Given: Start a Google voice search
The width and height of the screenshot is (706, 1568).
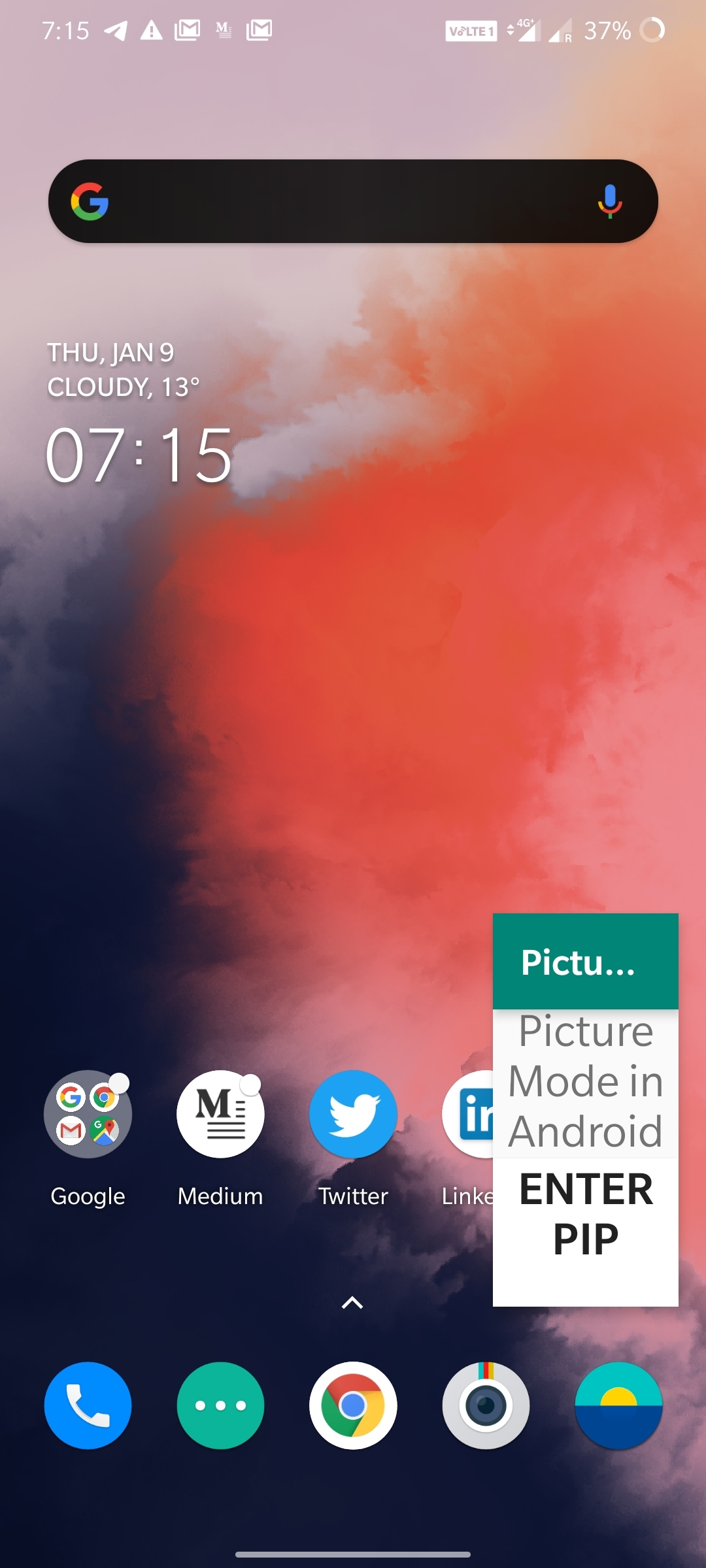Looking at the screenshot, I should click(609, 201).
